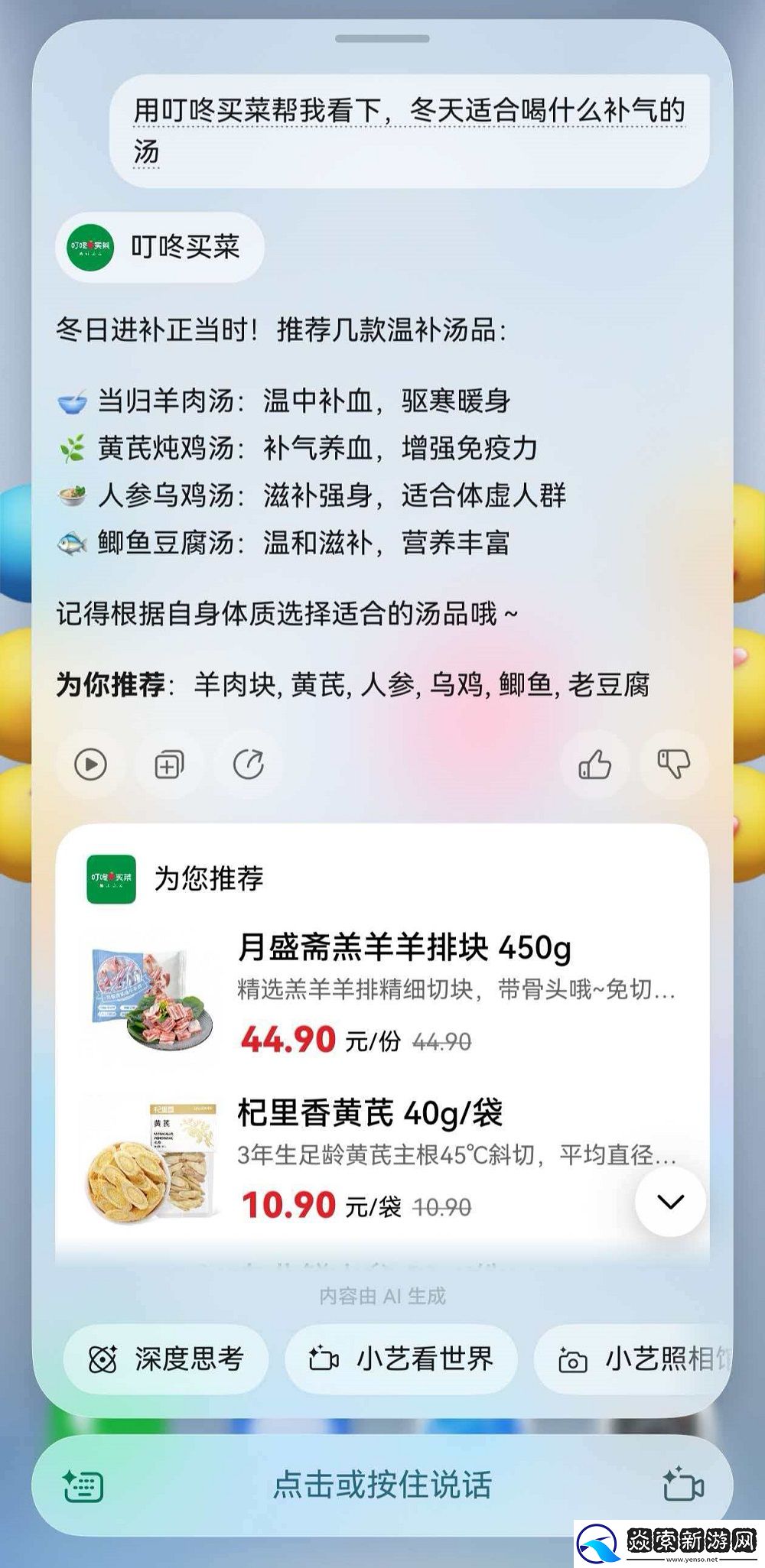This screenshot has width=765, height=1568.
Task: Regenerate the soup recommendation answer
Action: [249, 762]
